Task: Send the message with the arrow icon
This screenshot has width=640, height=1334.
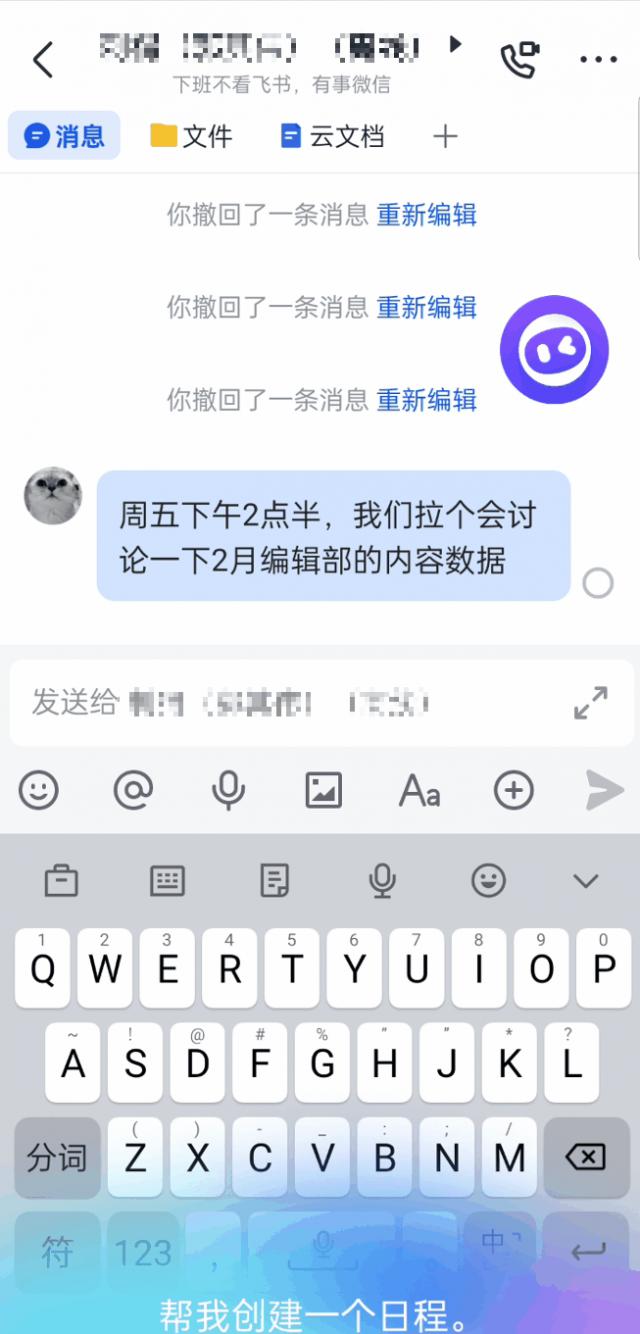Action: tap(604, 790)
